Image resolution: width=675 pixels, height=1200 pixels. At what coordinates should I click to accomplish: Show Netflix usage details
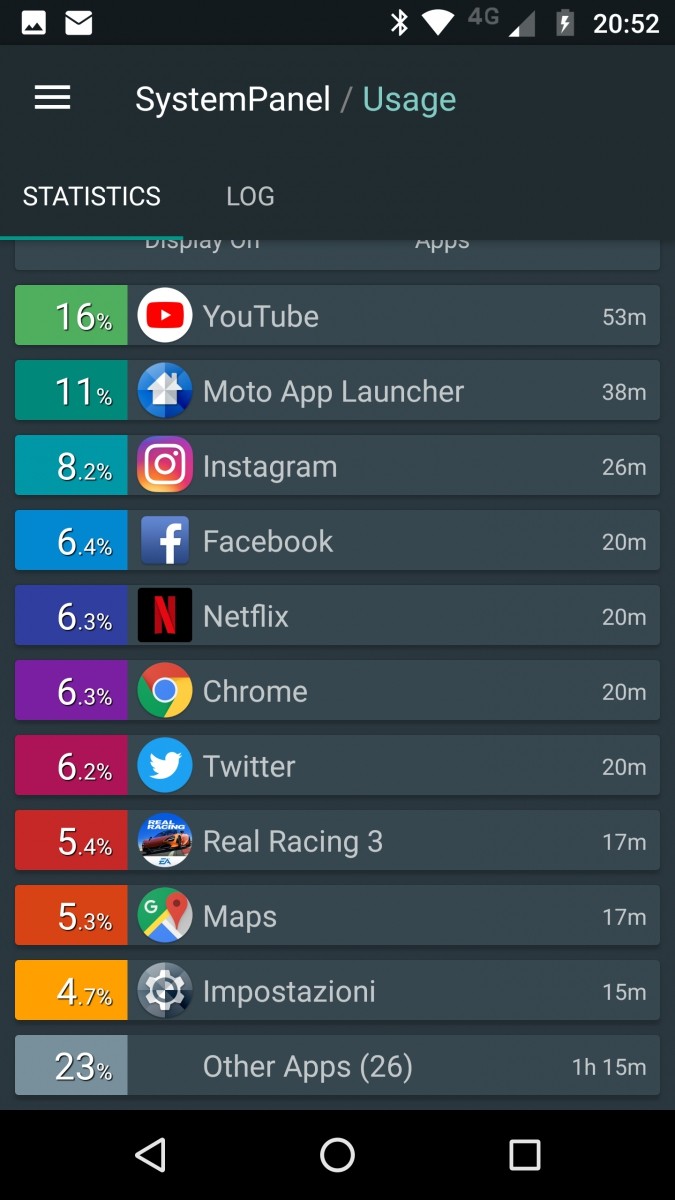337,616
